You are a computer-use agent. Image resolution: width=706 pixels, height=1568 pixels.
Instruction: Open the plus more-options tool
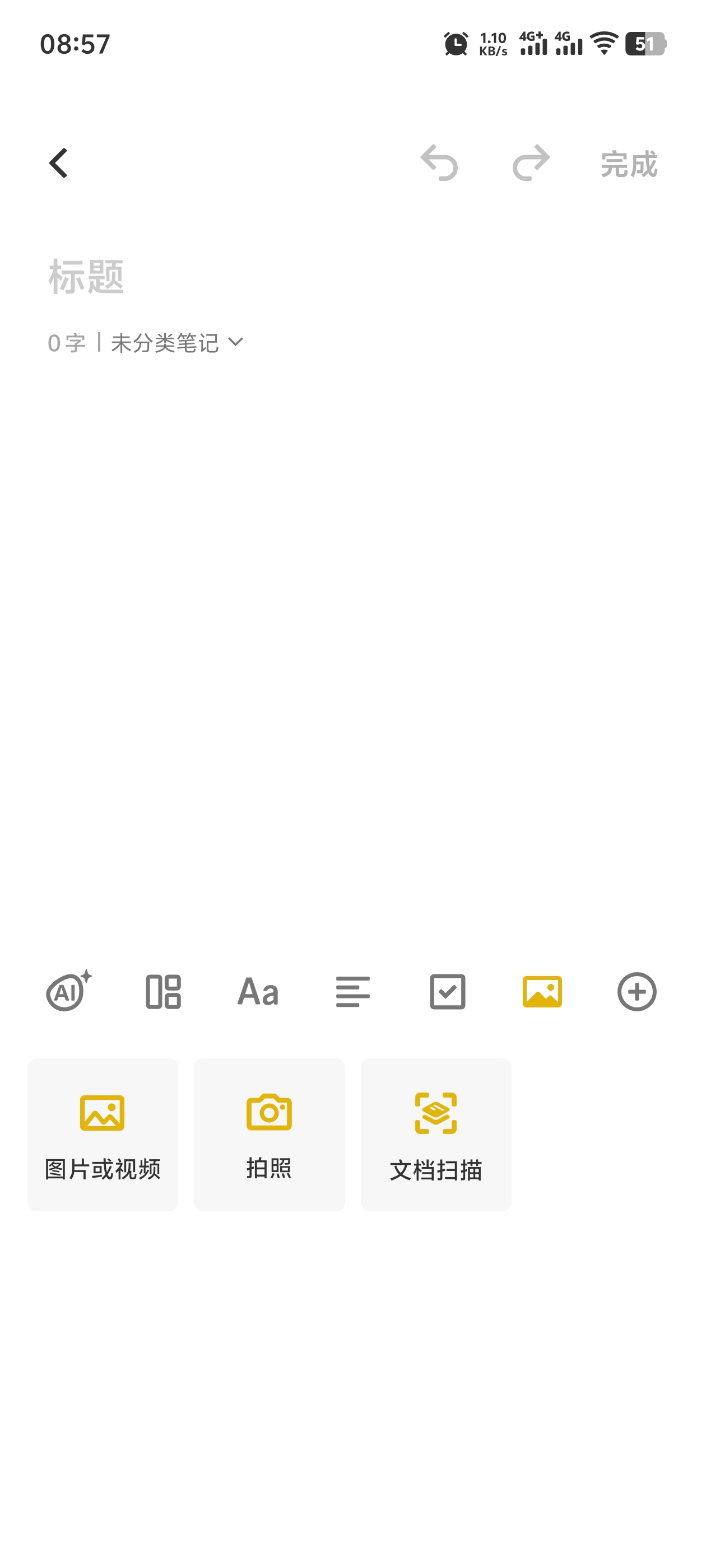tap(637, 991)
